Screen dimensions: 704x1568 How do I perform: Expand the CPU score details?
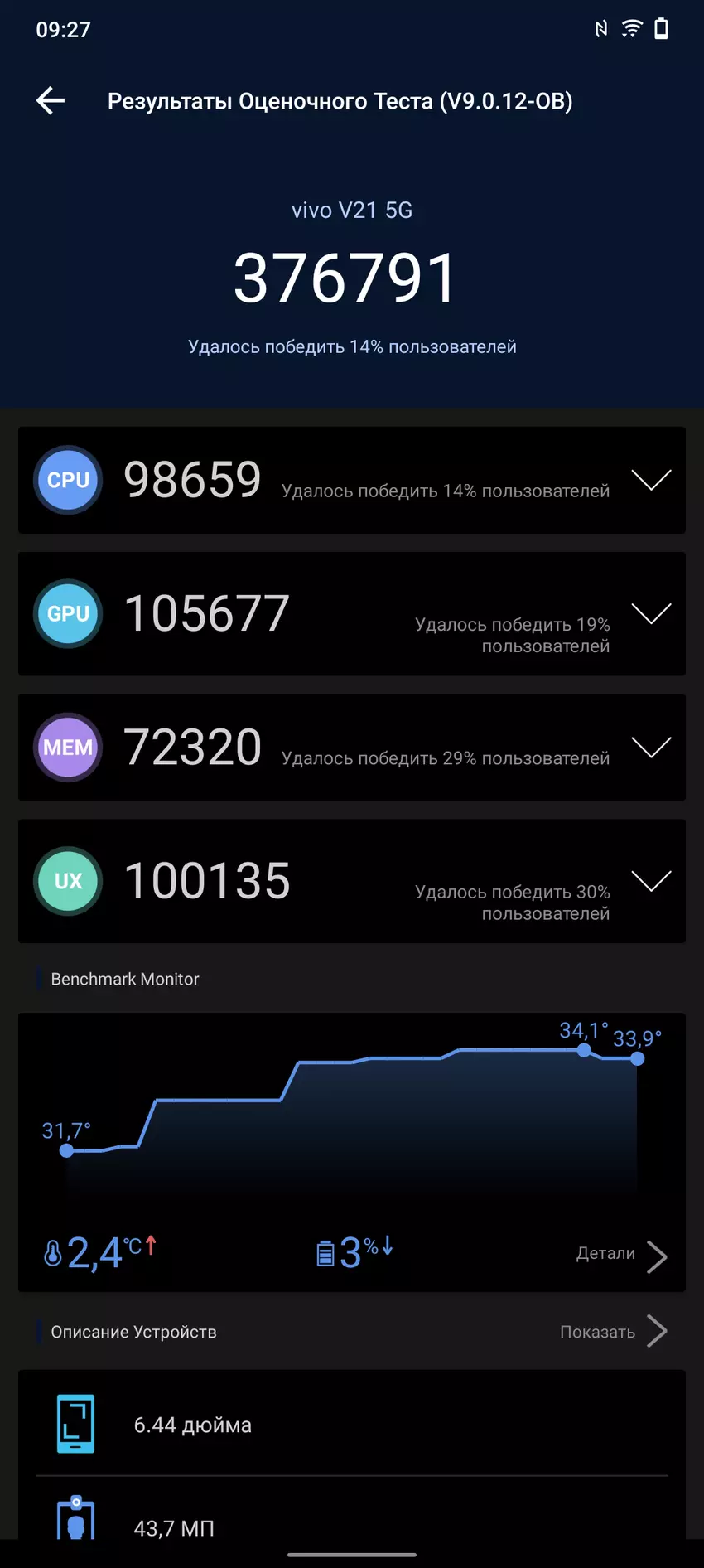pos(651,480)
